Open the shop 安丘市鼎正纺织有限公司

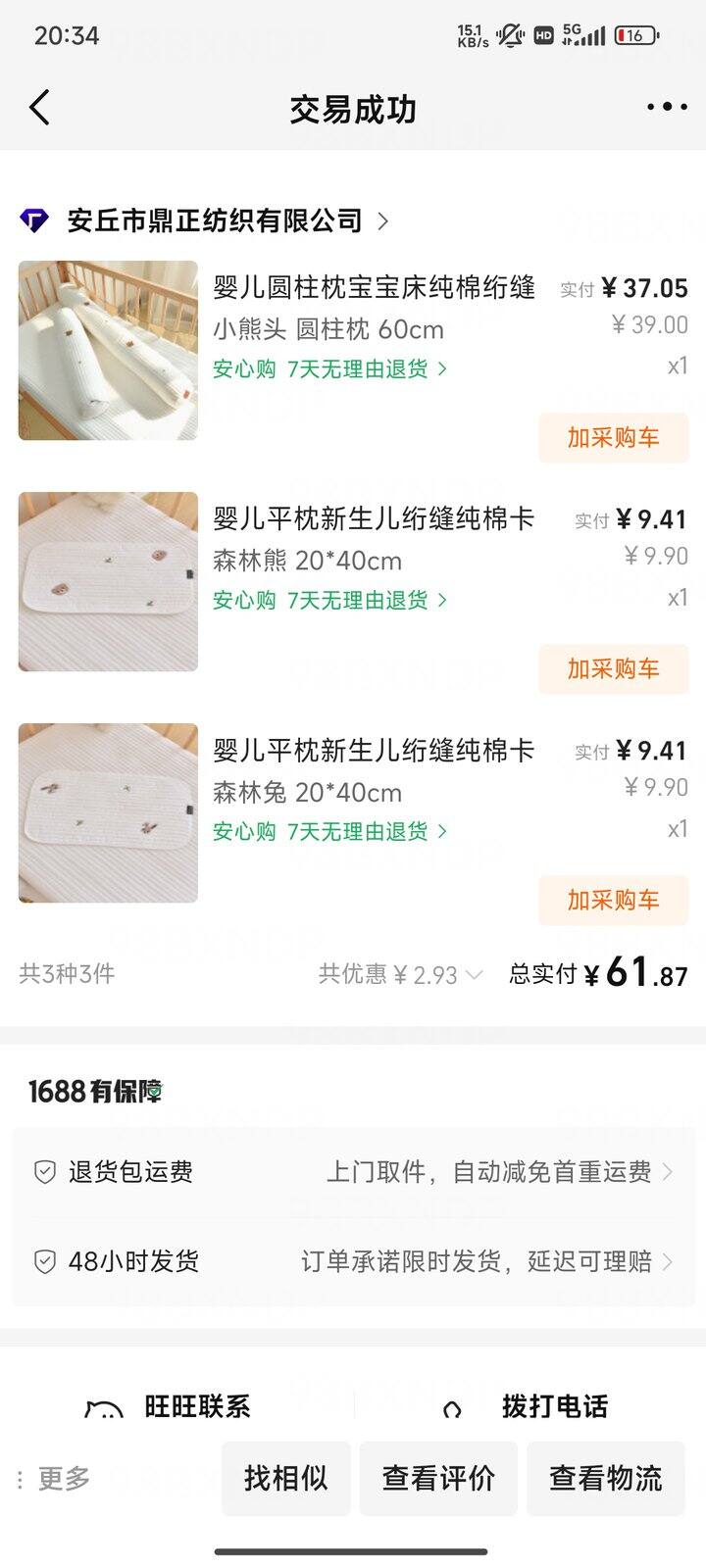click(x=216, y=220)
